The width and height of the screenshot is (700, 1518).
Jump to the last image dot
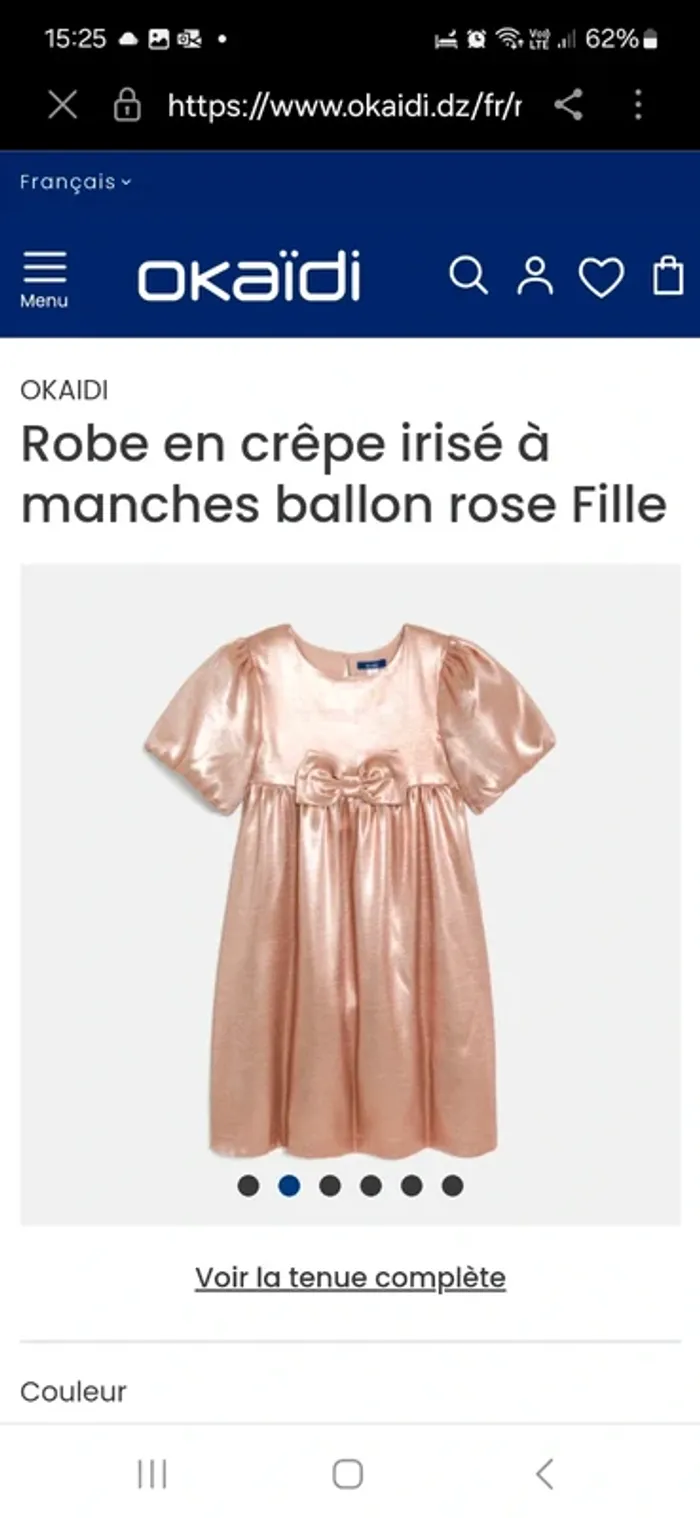pos(452,1186)
